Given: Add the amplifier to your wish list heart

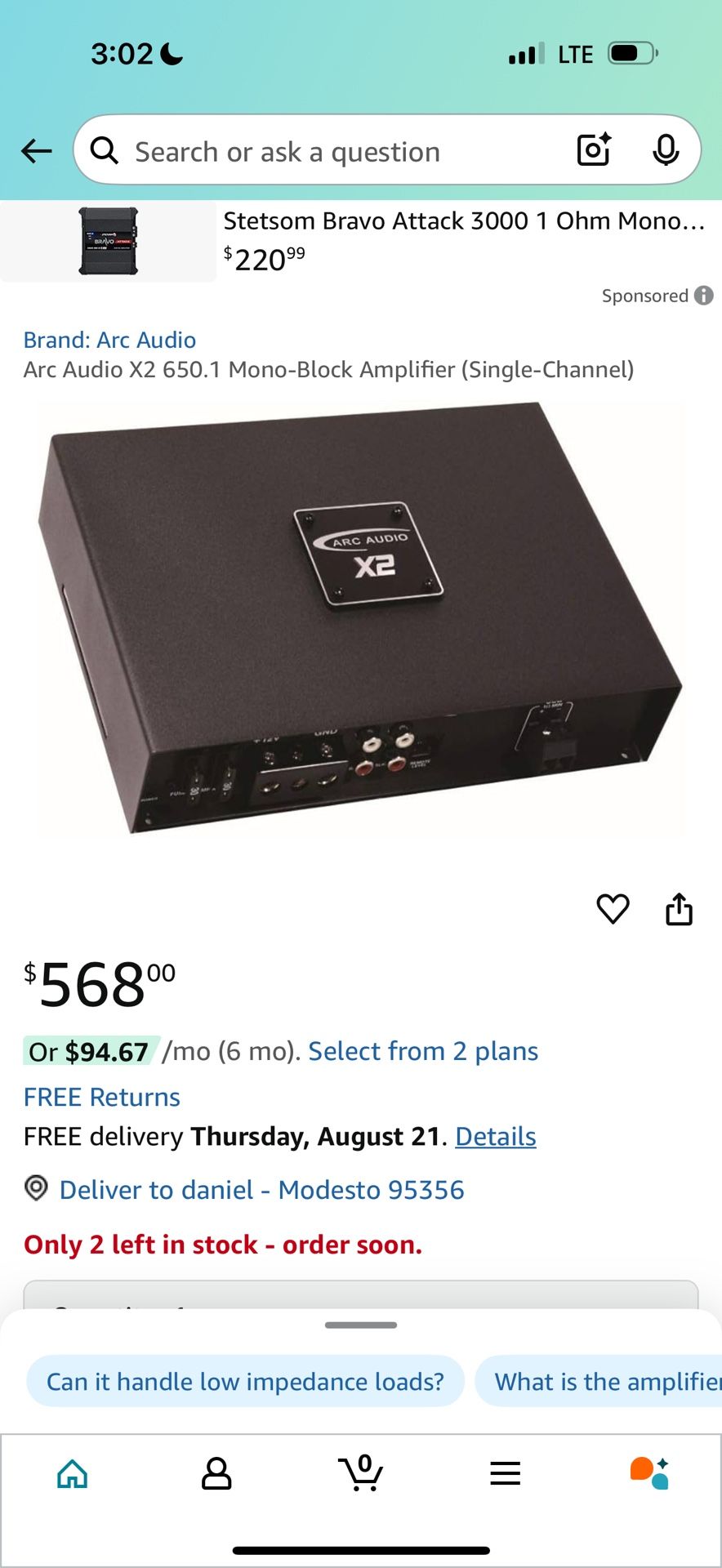Looking at the screenshot, I should 613,907.
